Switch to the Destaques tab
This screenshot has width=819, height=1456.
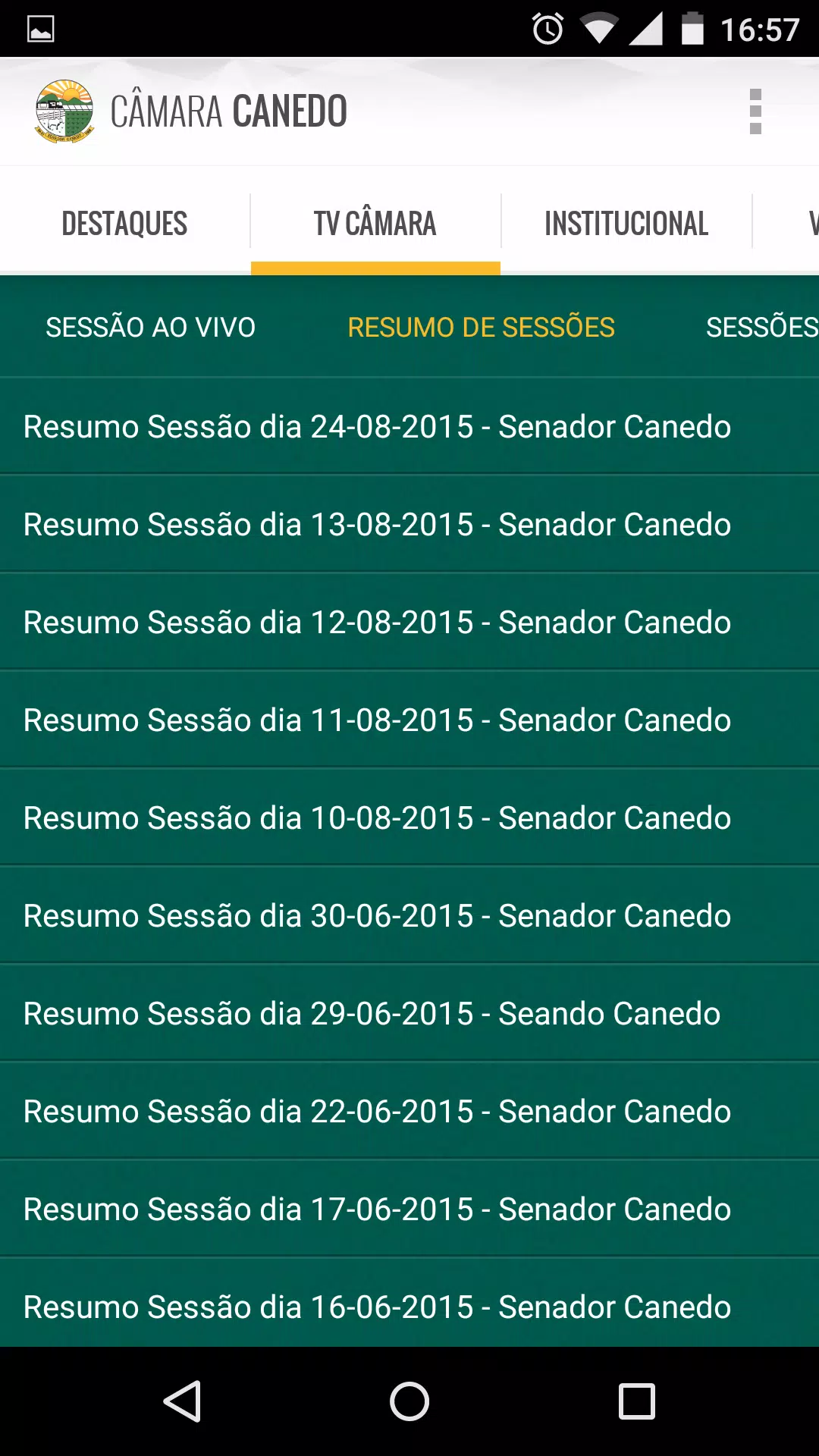point(124,224)
